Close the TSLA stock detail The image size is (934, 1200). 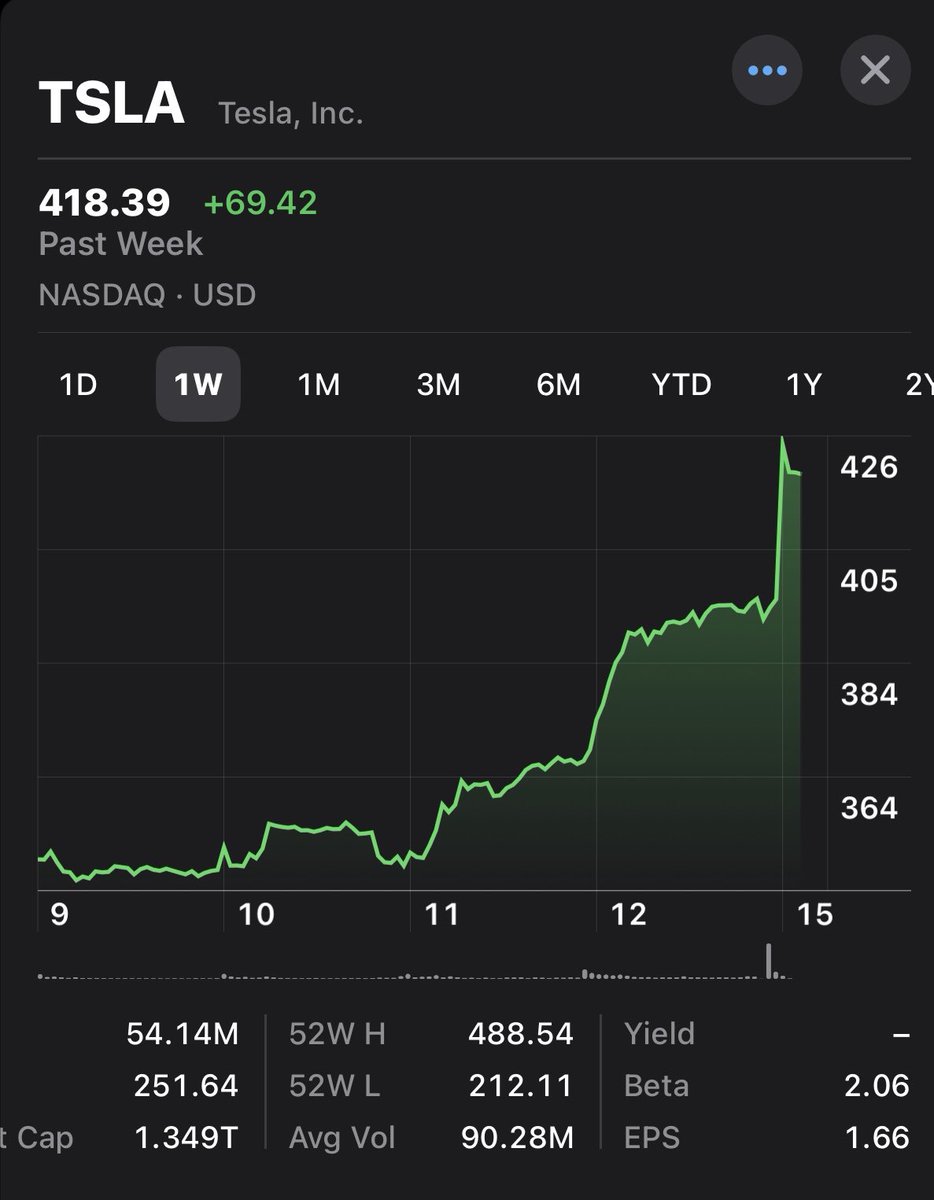tap(875, 70)
